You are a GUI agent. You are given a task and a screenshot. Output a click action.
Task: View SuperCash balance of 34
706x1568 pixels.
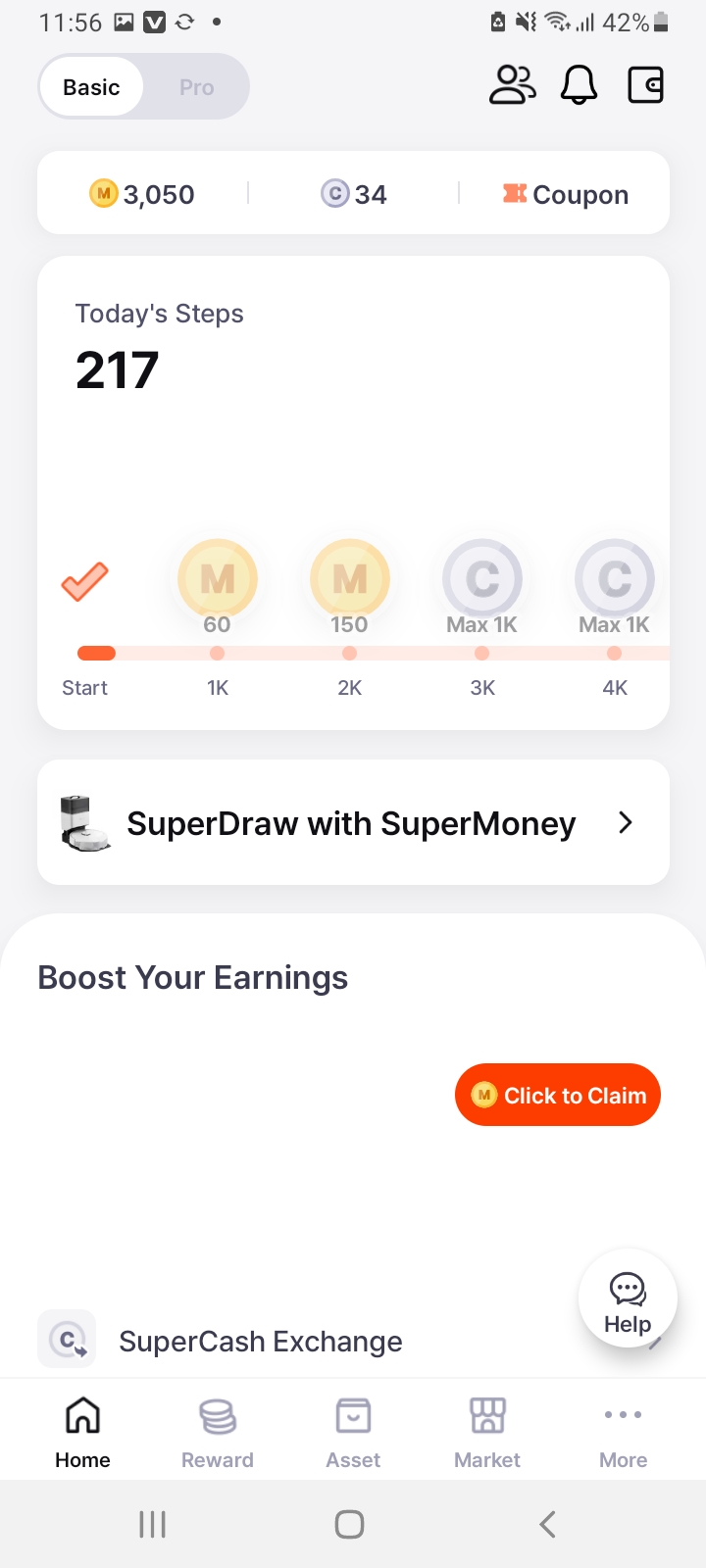pos(354,194)
